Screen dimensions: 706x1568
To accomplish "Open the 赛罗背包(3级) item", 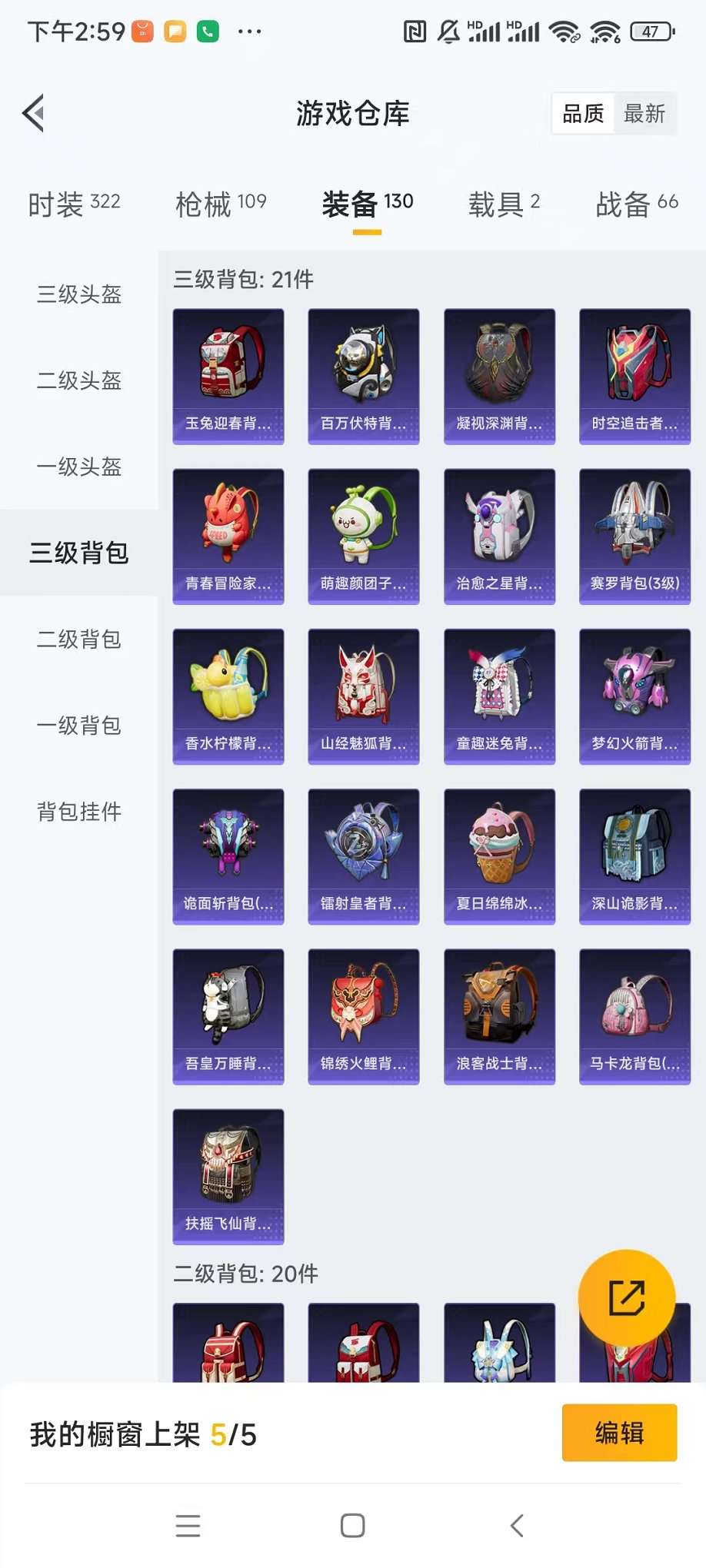I will 634,536.
